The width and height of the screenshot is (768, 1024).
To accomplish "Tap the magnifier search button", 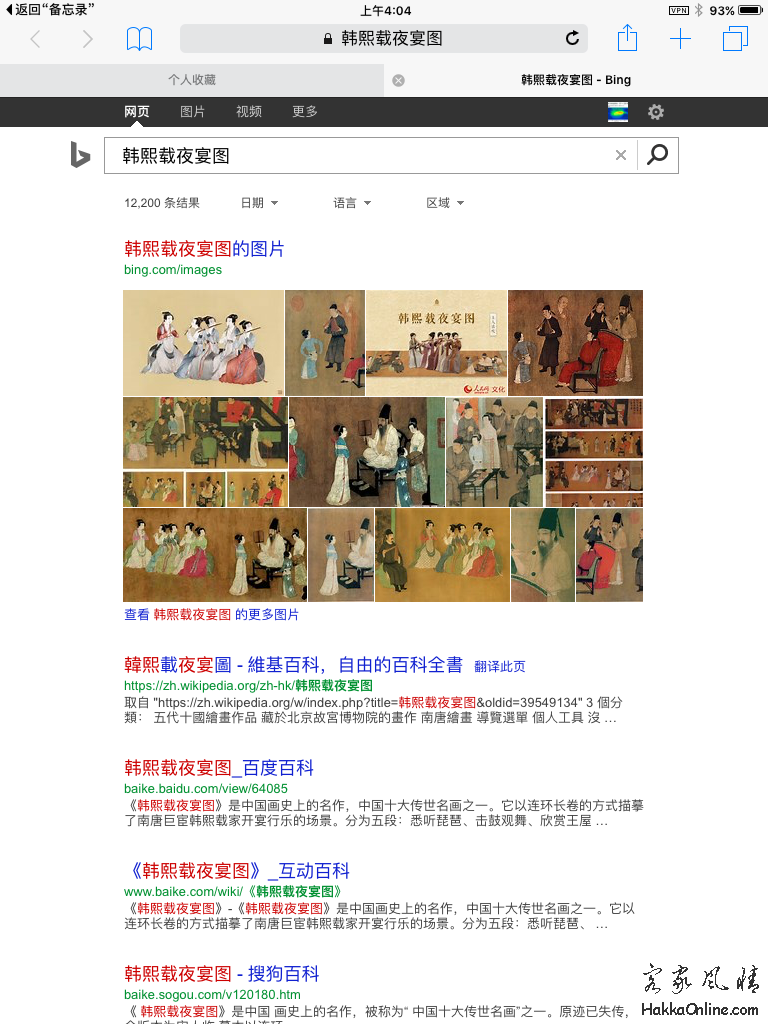I will (657, 155).
